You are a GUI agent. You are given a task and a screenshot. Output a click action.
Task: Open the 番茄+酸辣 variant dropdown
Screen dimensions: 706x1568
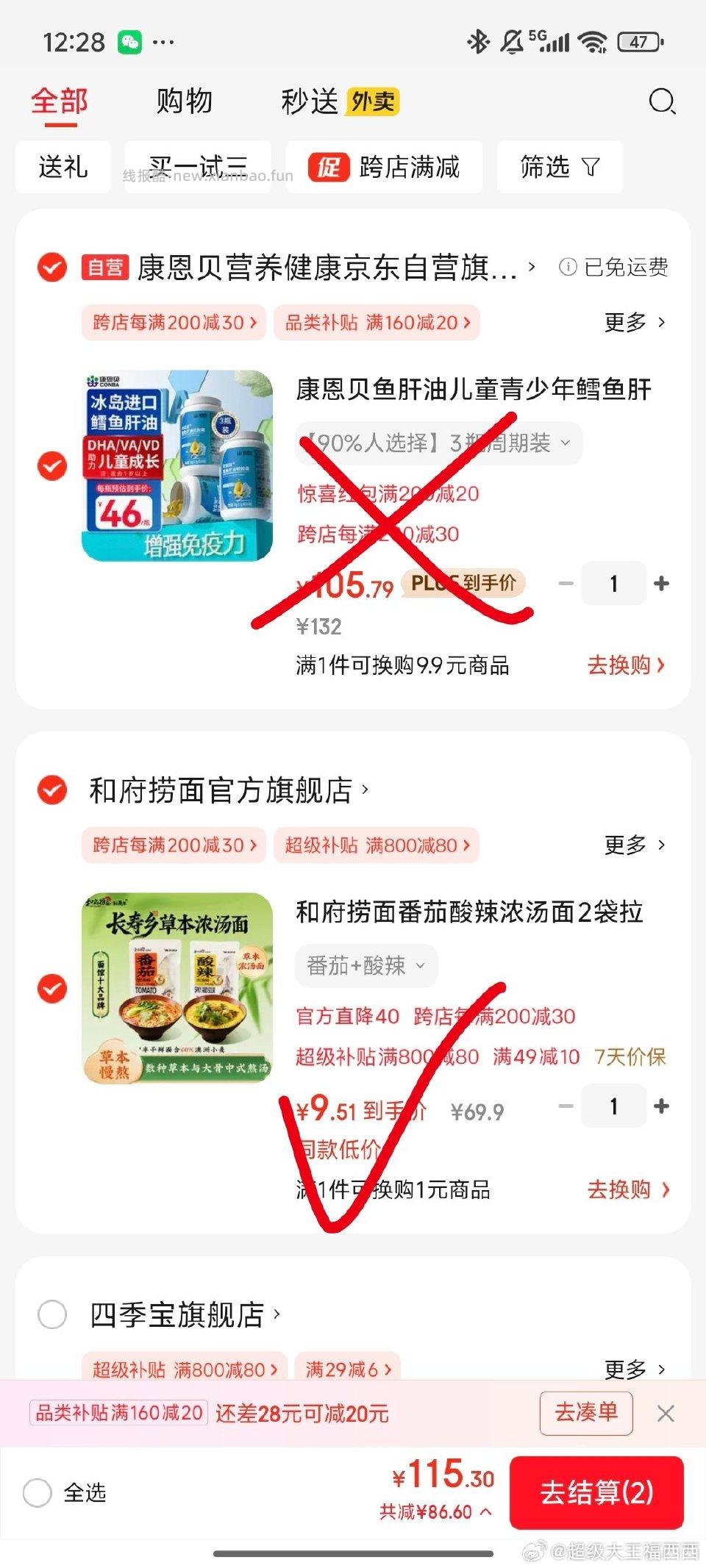(420, 966)
